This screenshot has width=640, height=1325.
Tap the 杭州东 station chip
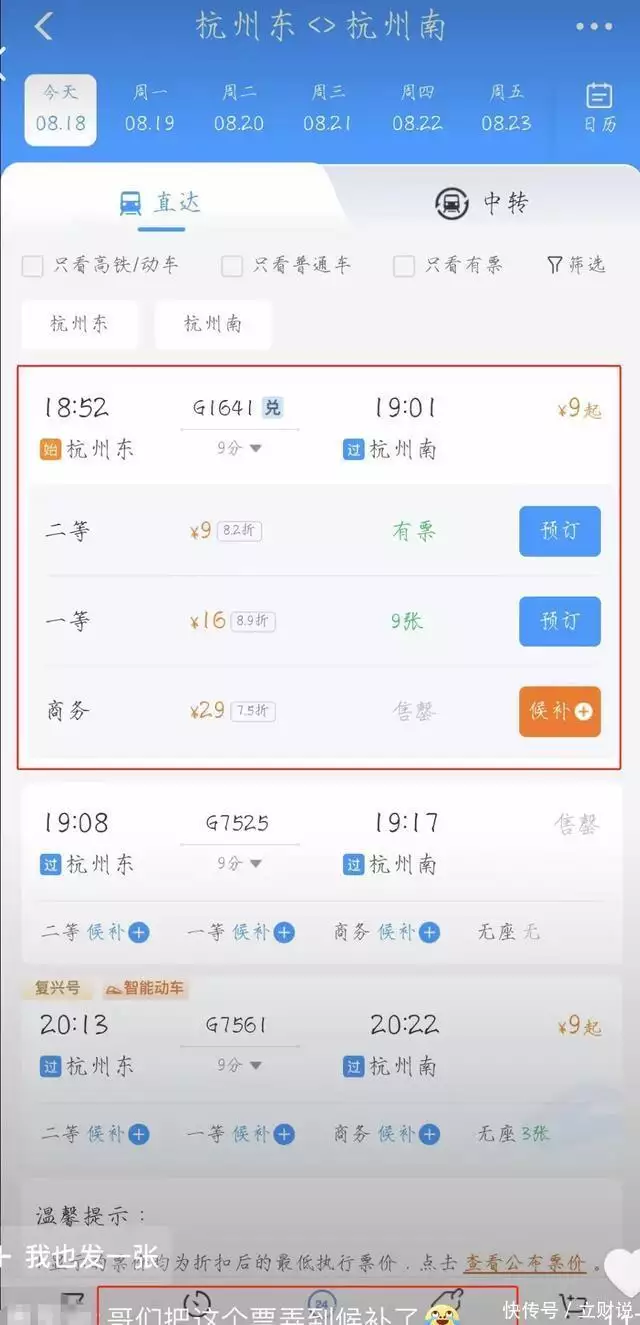(80, 324)
